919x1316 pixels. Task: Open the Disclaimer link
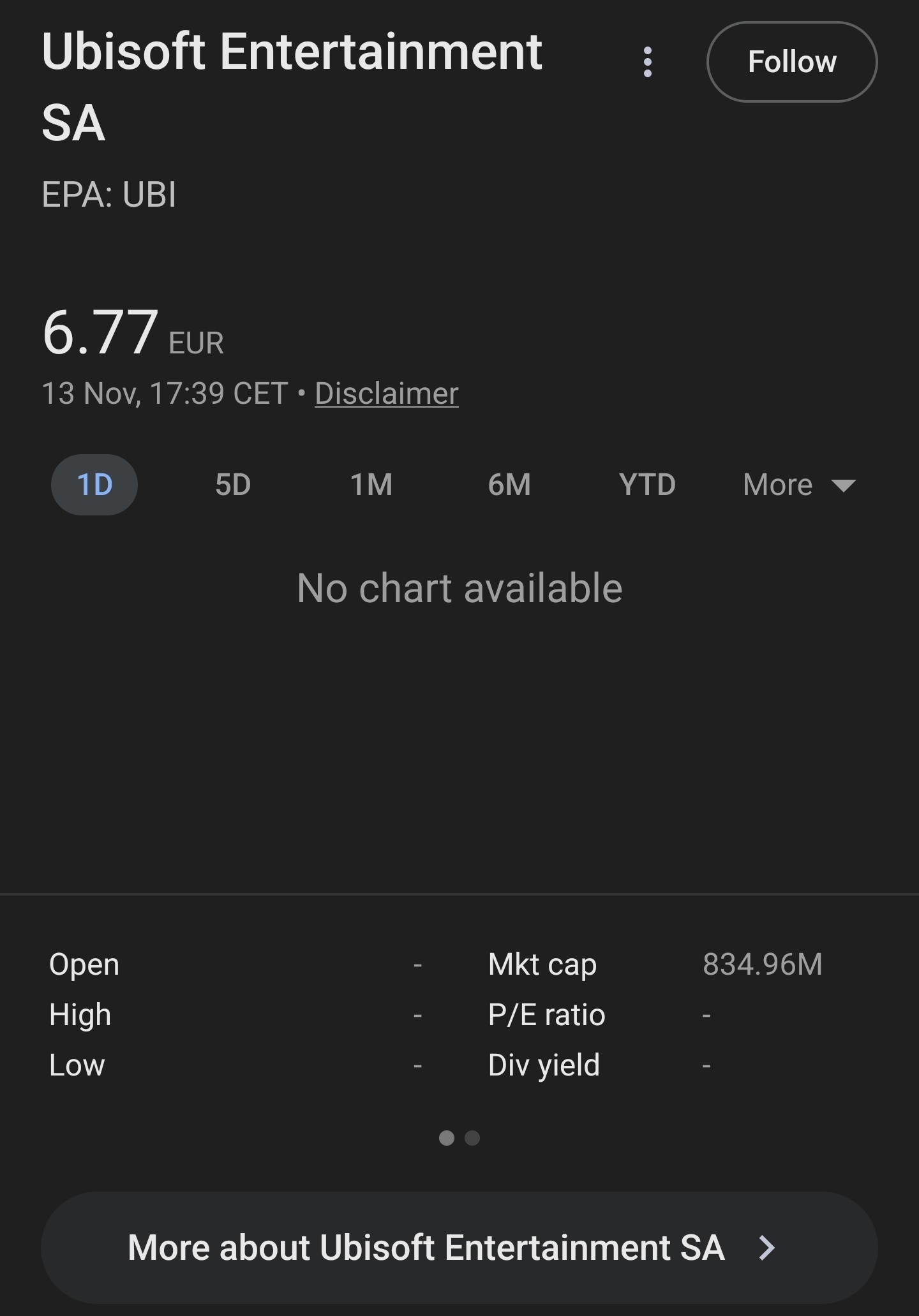(x=386, y=393)
